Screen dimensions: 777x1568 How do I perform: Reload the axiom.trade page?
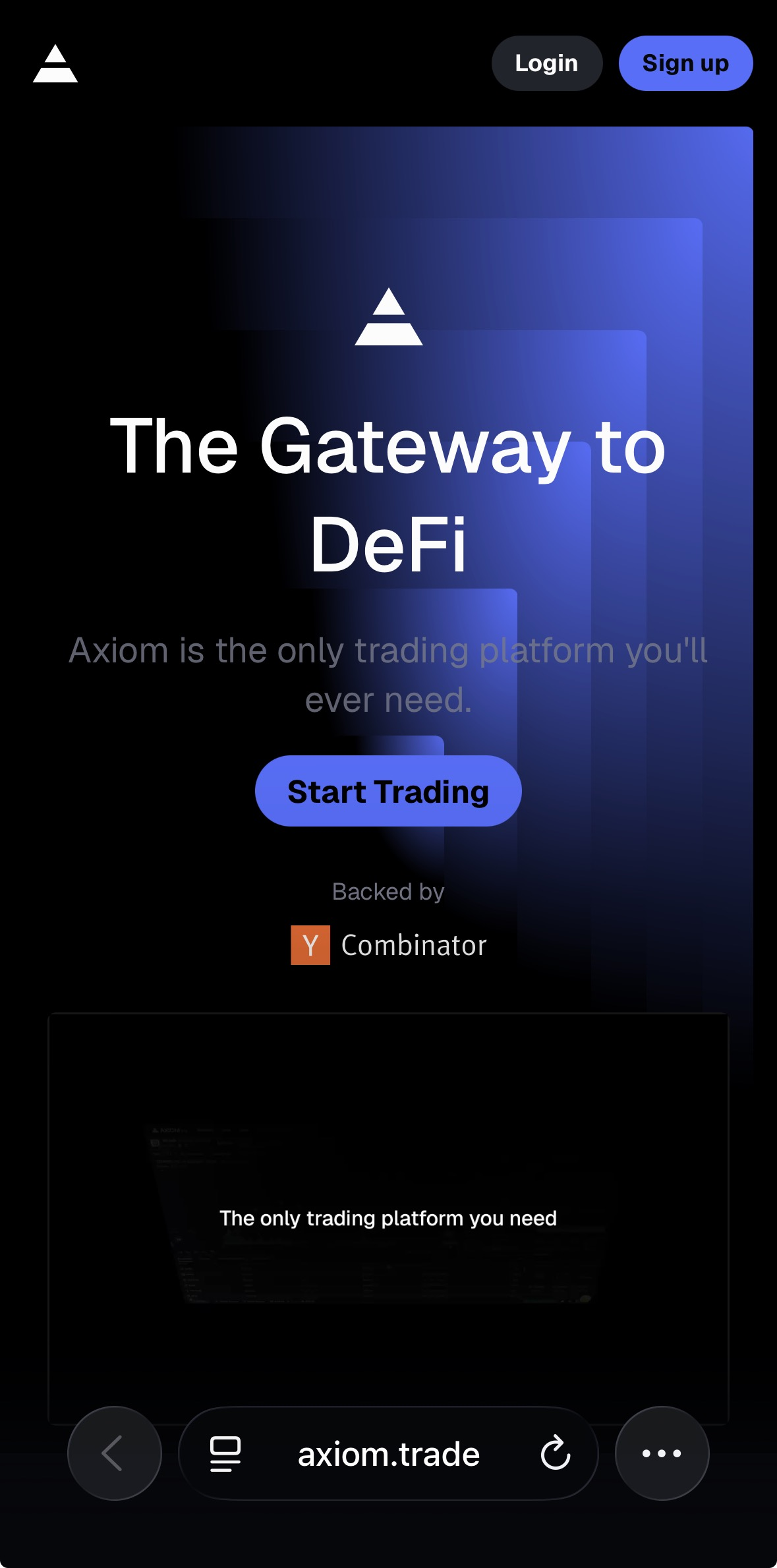pos(555,1453)
